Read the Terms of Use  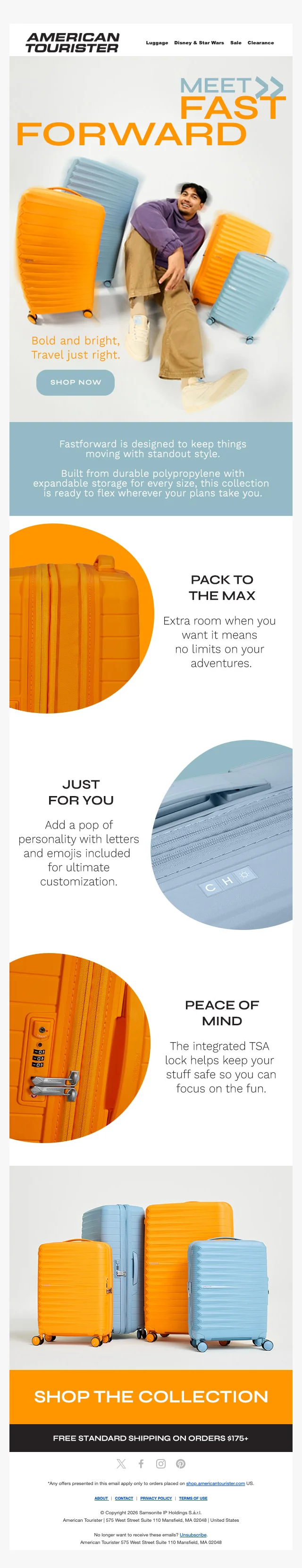193,1498
